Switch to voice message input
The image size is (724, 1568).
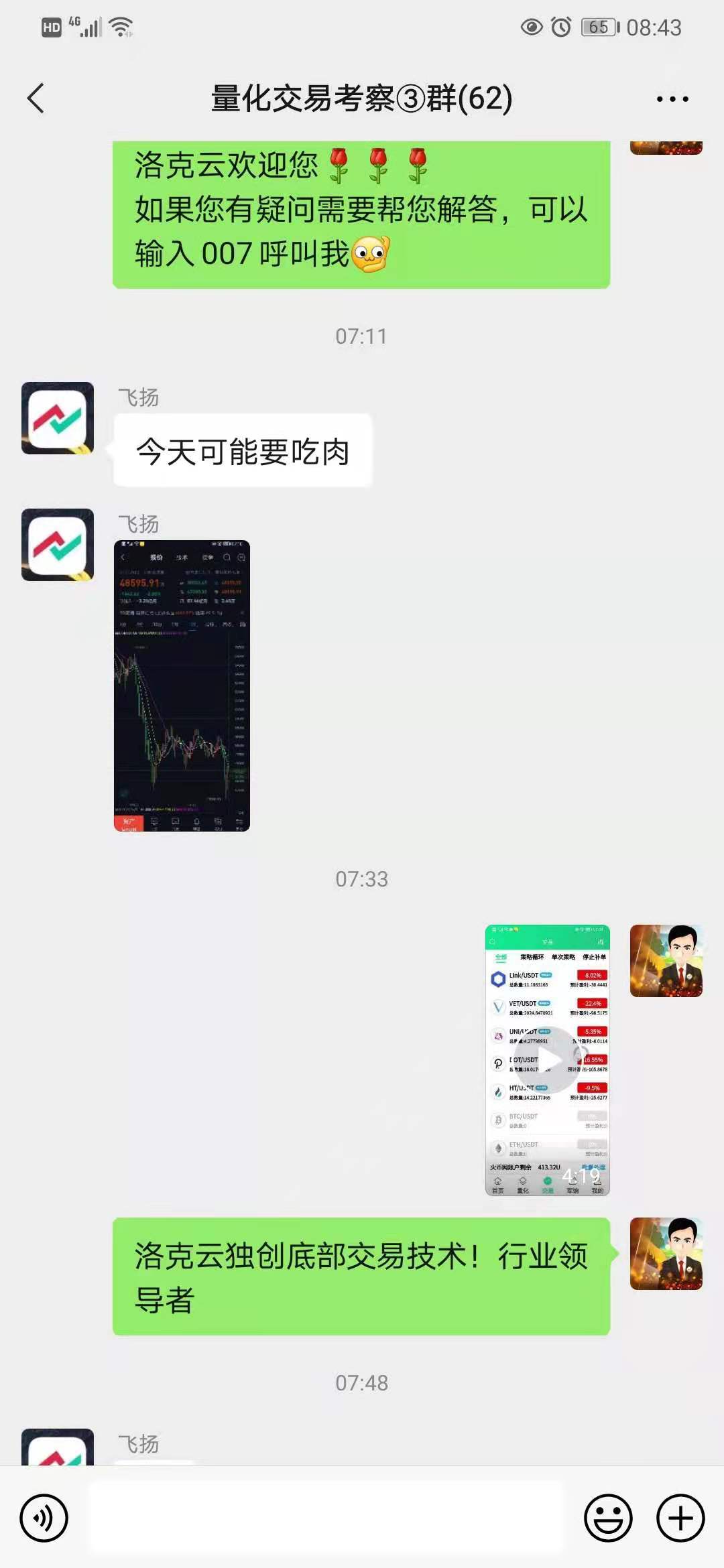44,1518
